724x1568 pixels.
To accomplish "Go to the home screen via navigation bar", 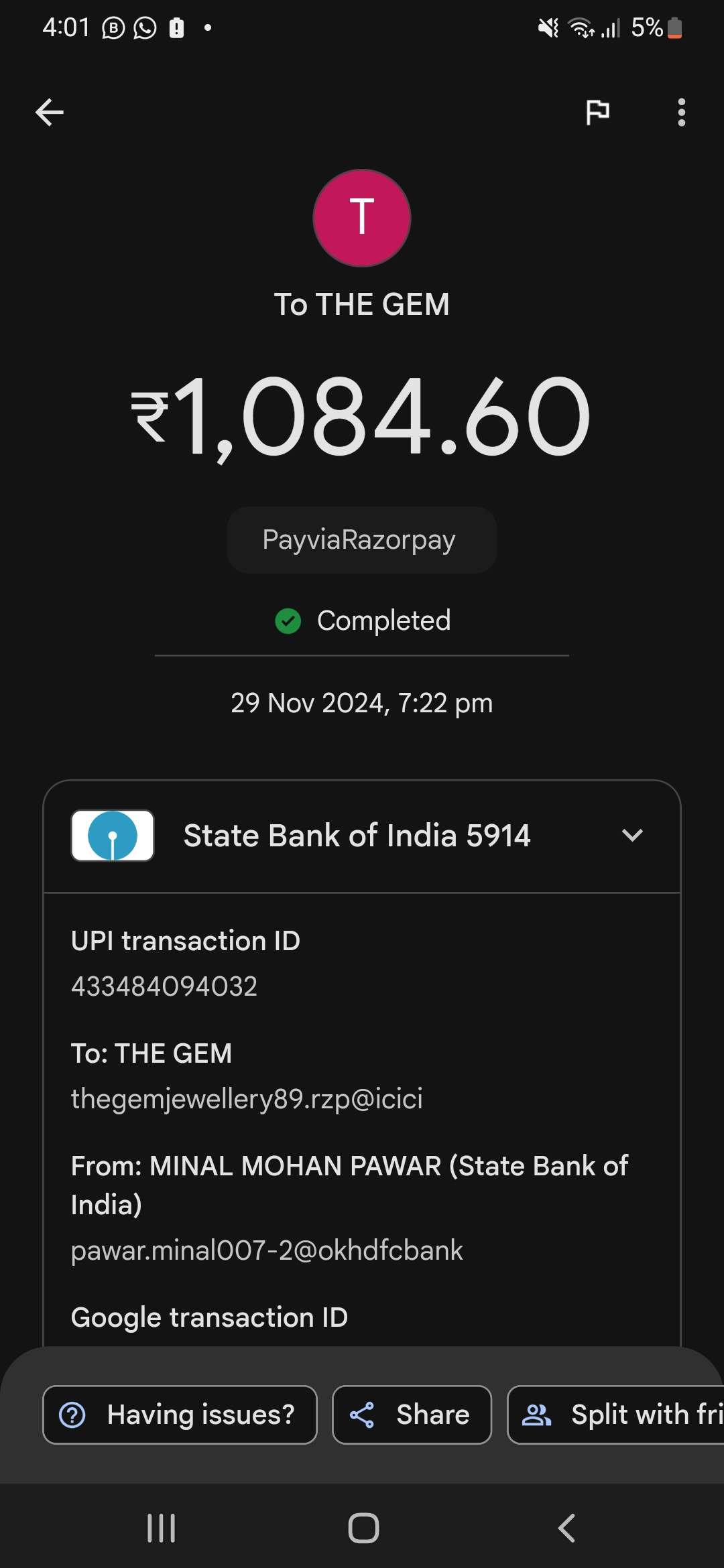I will point(363,1528).
